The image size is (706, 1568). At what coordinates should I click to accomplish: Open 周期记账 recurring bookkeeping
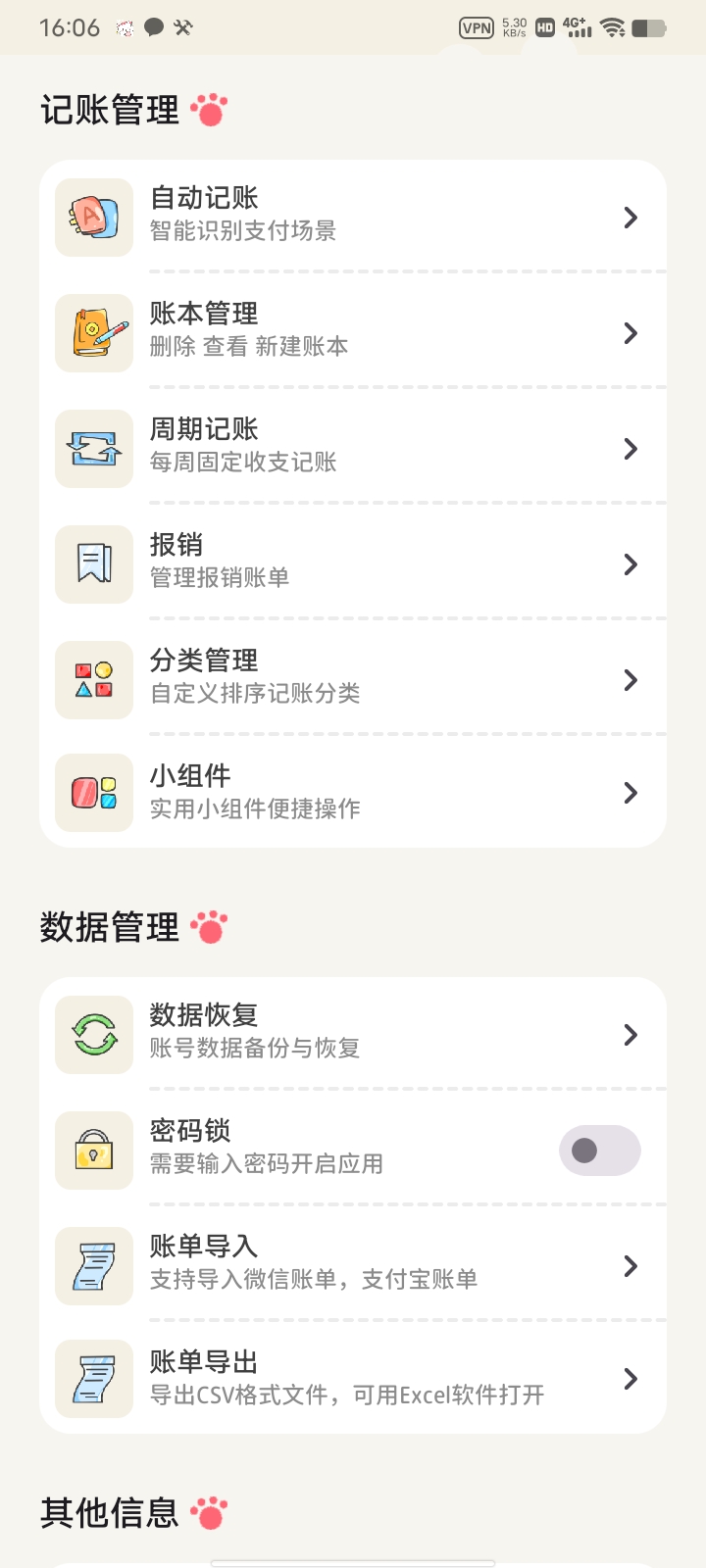click(x=353, y=448)
